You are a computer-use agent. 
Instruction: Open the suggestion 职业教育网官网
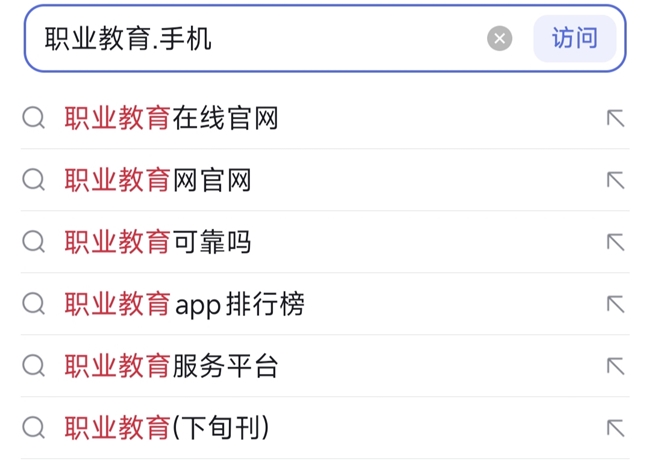158,181
